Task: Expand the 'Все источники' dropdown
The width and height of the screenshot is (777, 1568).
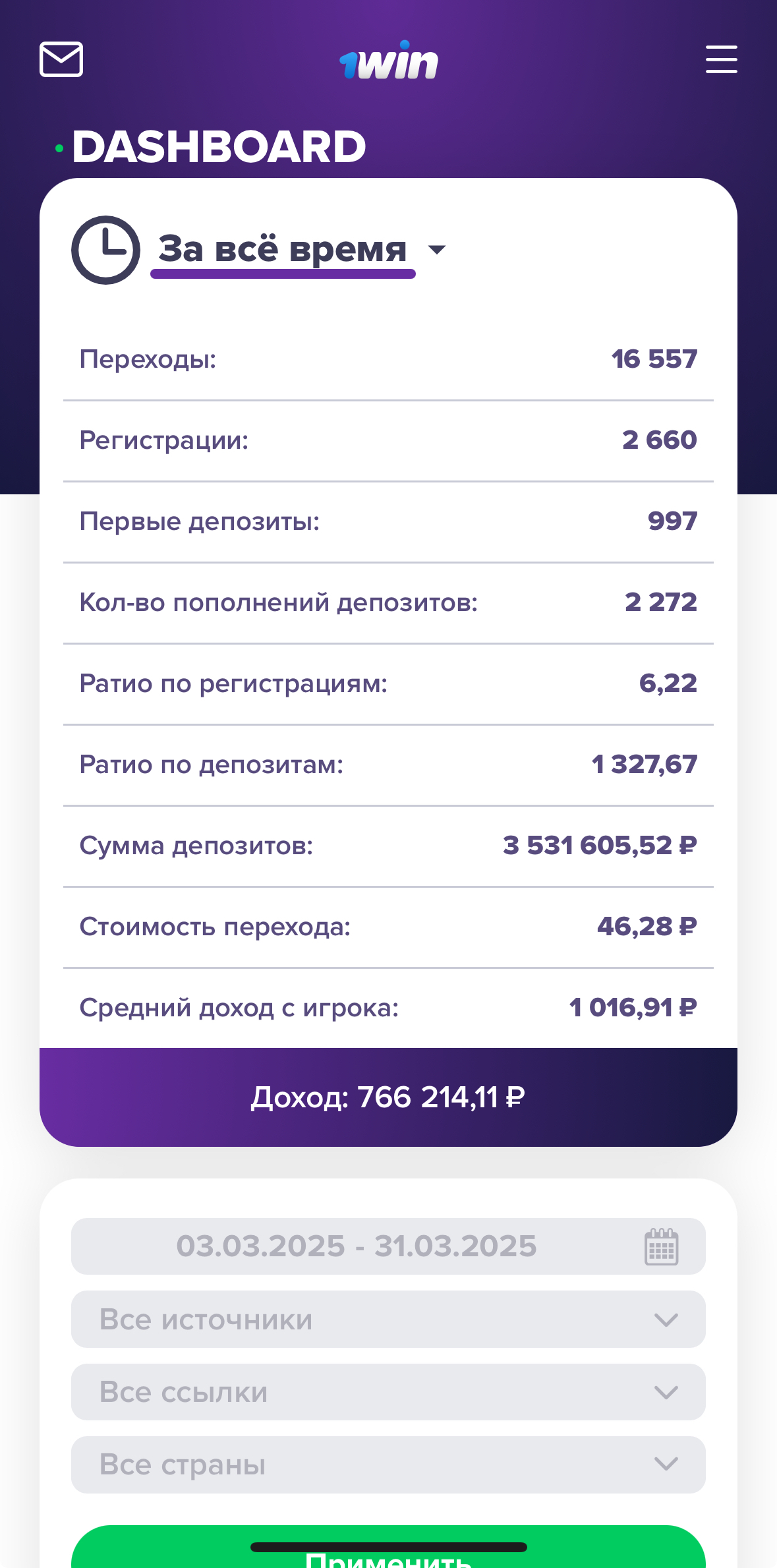Action: (388, 1320)
